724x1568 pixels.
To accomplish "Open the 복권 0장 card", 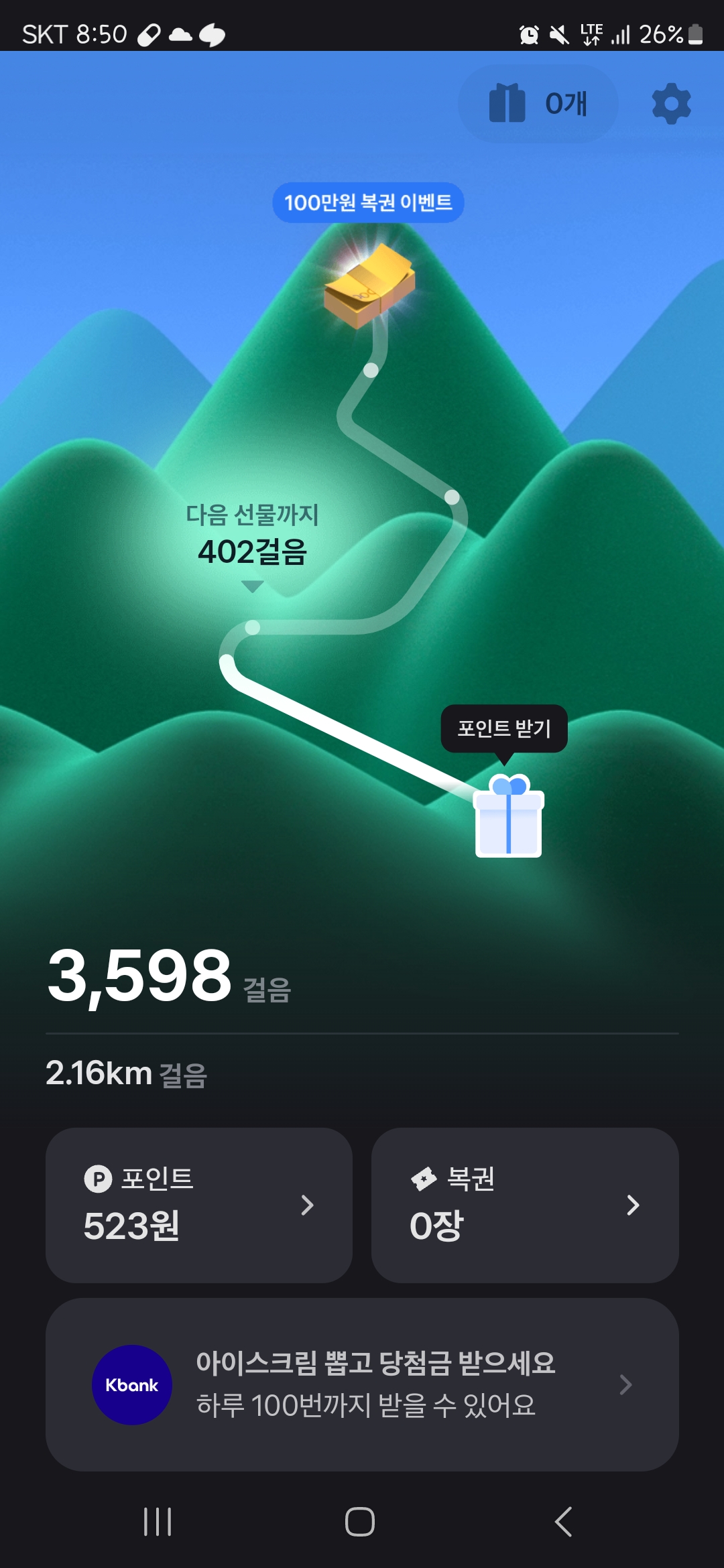I will click(x=525, y=1205).
